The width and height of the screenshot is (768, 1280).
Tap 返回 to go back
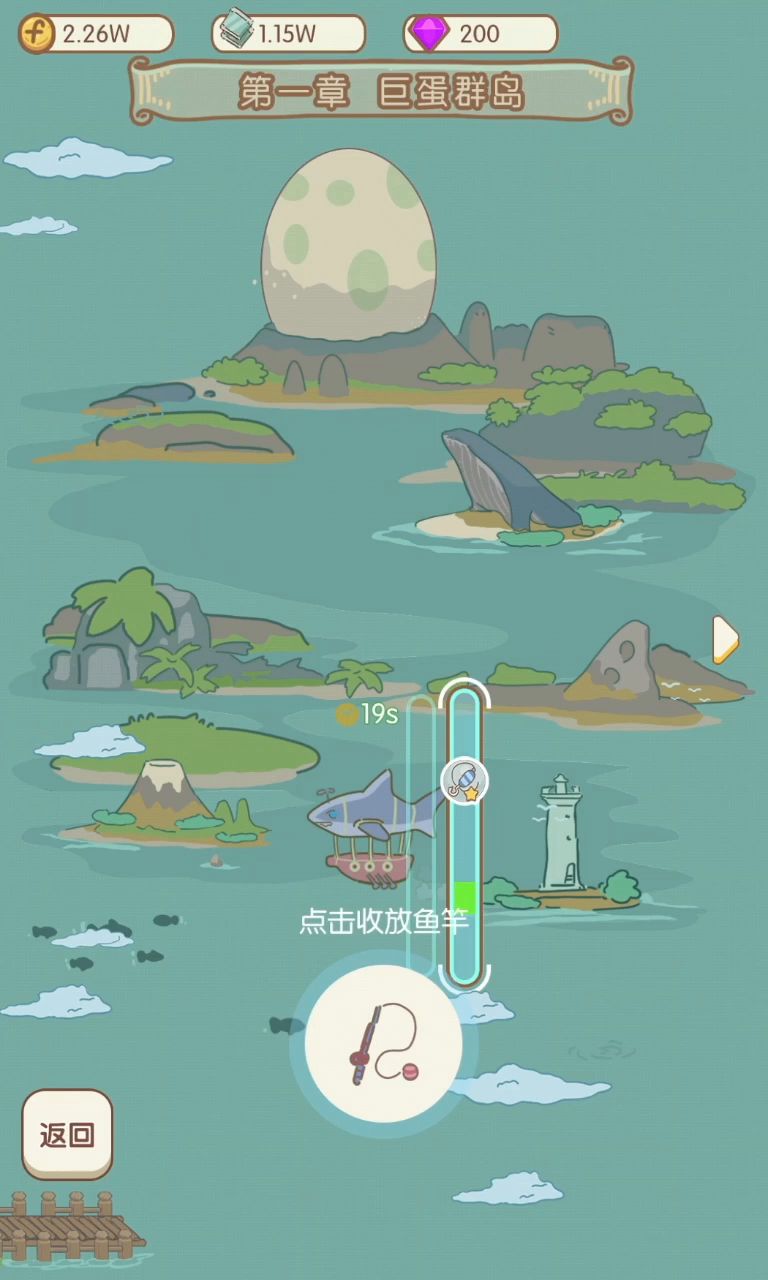coord(67,1134)
